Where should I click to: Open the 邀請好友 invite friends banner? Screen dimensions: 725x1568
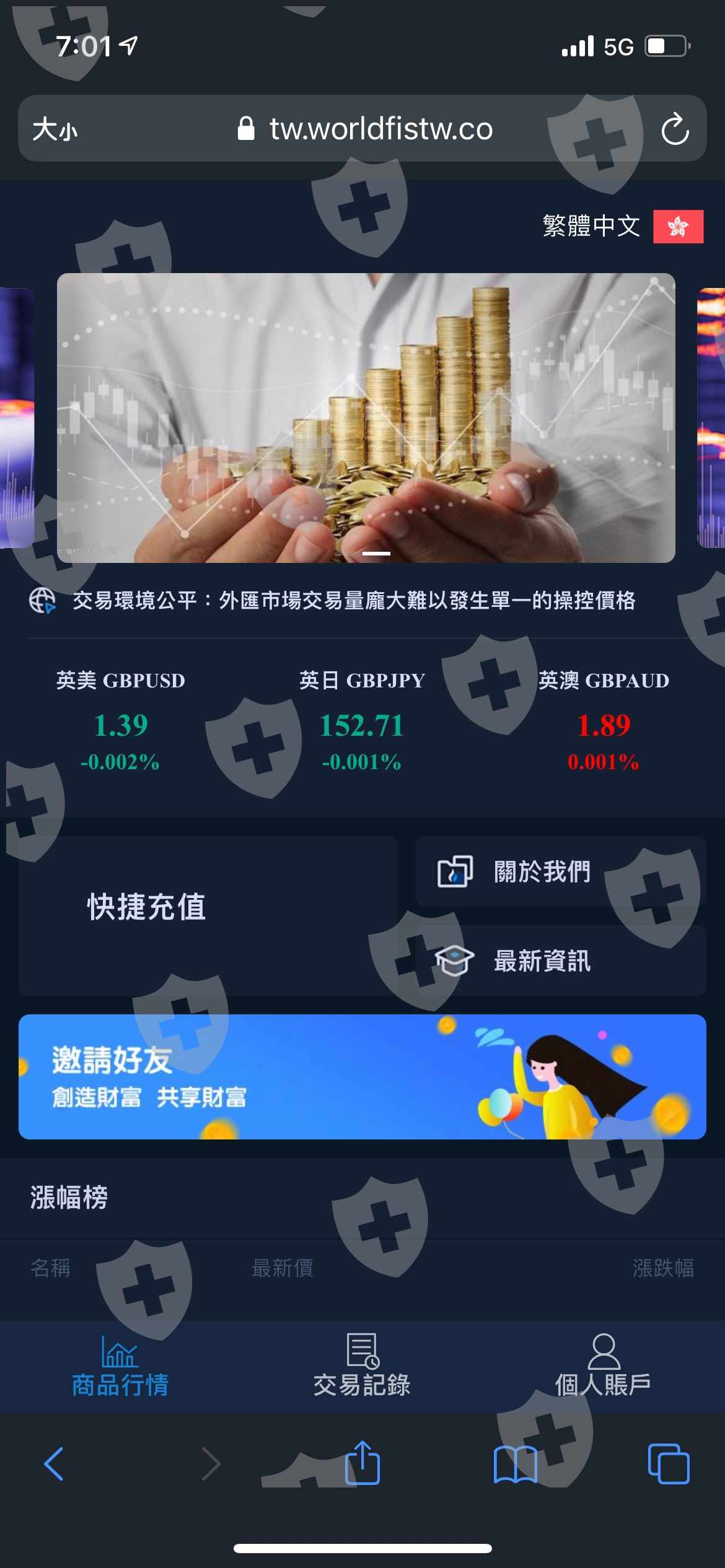[x=362, y=1076]
